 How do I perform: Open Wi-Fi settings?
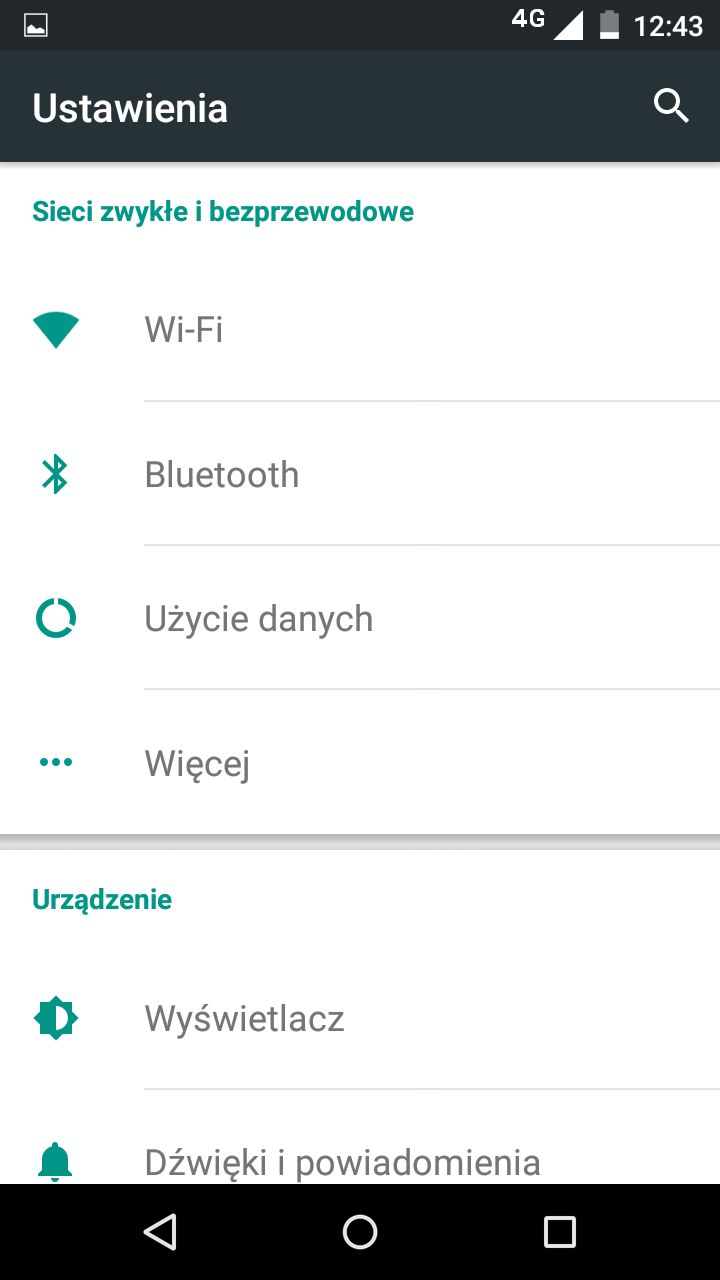coord(360,329)
